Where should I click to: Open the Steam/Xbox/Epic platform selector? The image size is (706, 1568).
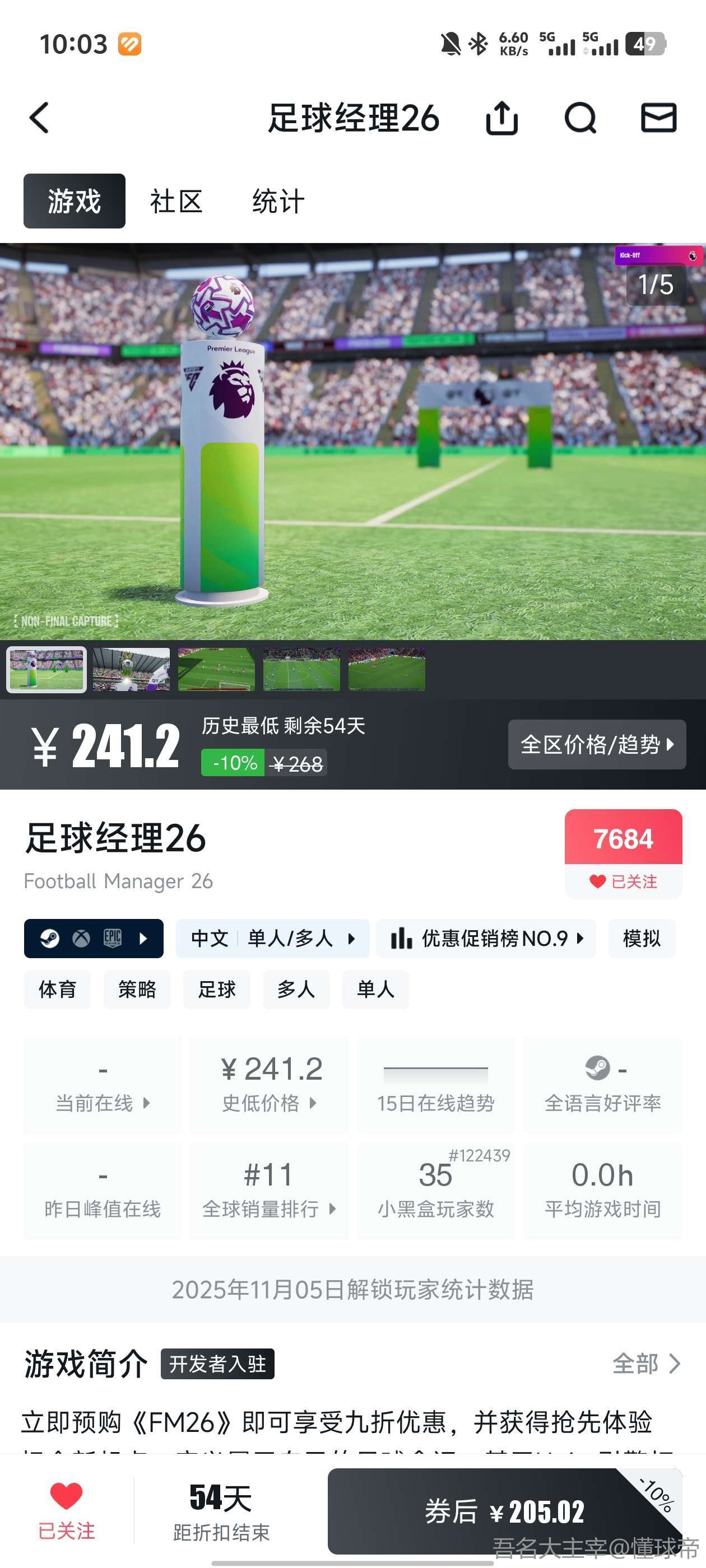pos(94,939)
